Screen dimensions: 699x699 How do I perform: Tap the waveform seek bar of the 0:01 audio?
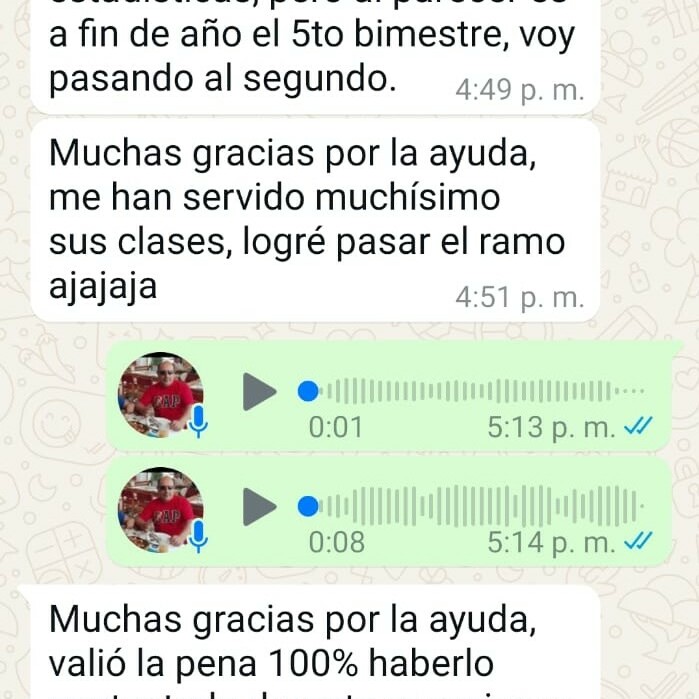475,391
